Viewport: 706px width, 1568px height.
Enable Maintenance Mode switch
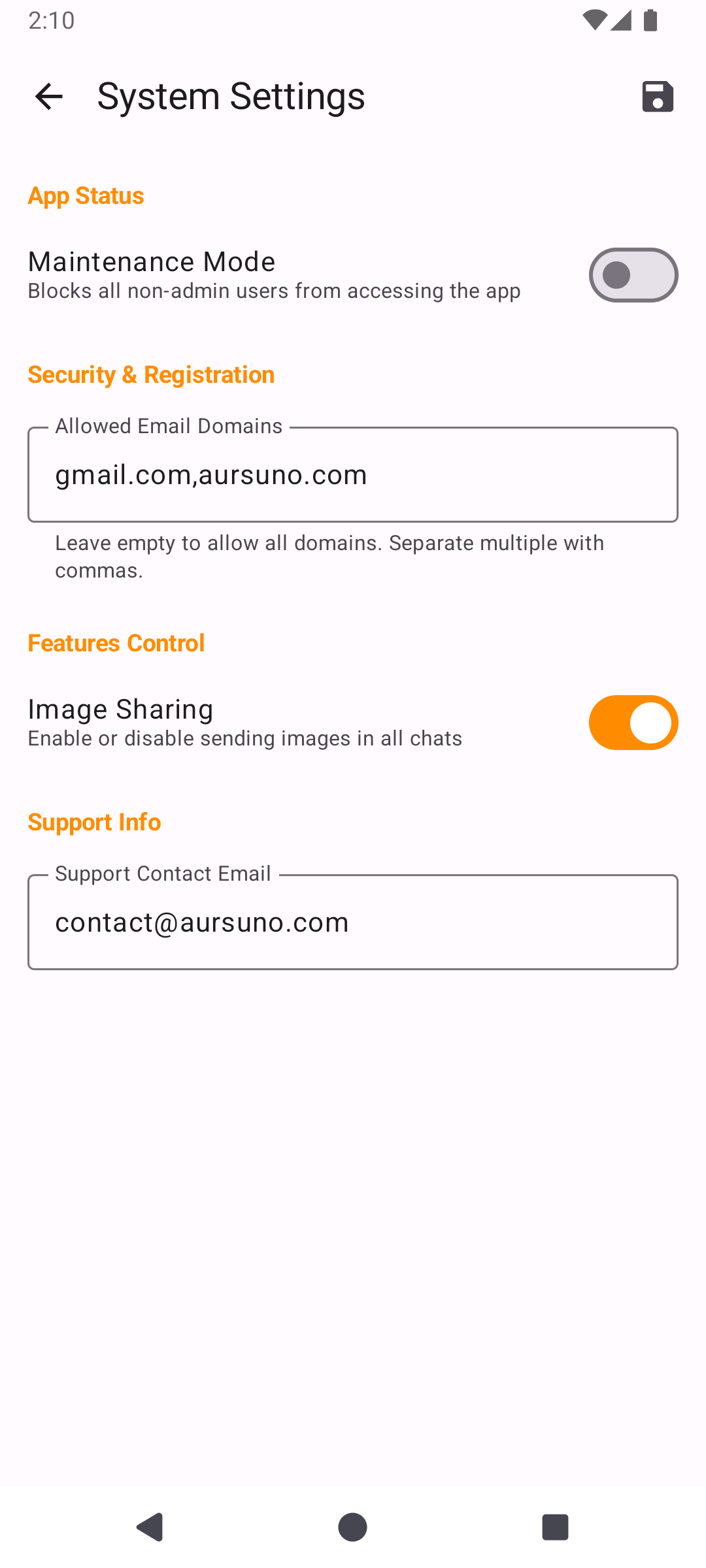(x=633, y=275)
